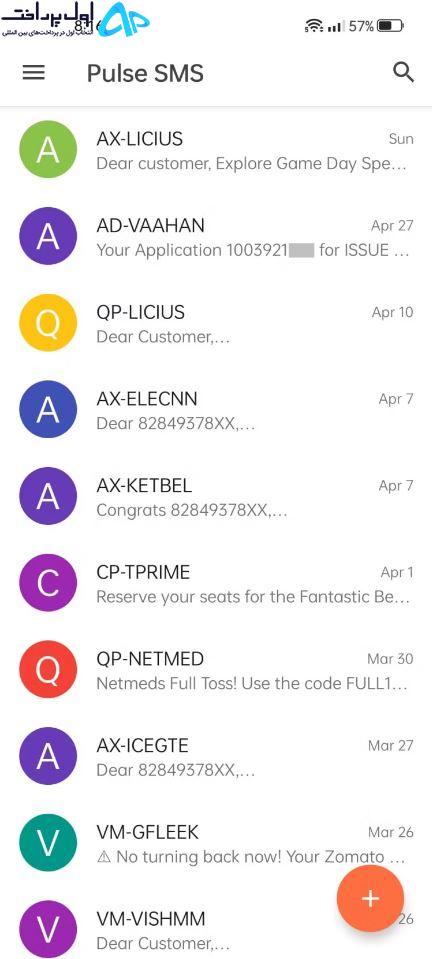Screen dimensions: 432x959
Task: View the AX-ICEGTE thread
Action: pos(216,757)
